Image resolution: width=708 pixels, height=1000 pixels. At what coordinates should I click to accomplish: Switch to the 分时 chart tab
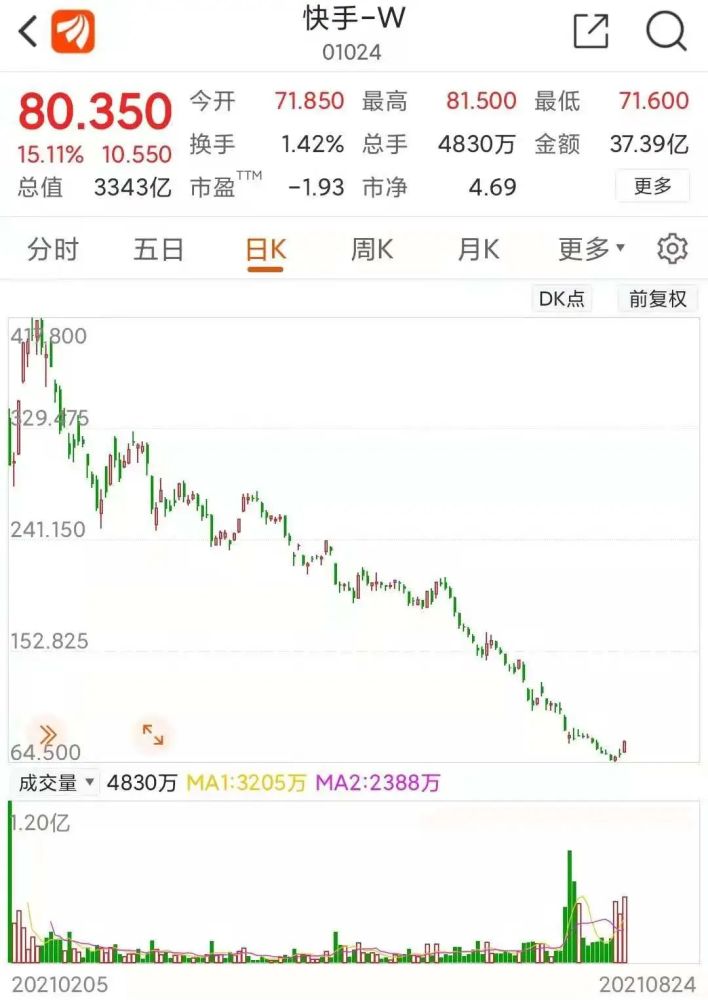53,249
